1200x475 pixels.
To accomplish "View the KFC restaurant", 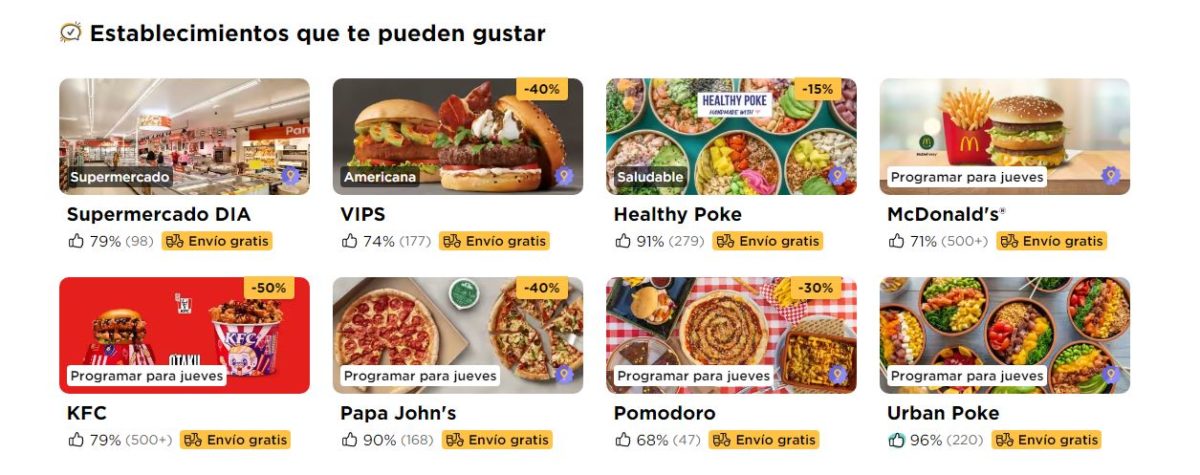I will pyautogui.click(x=184, y=335).
